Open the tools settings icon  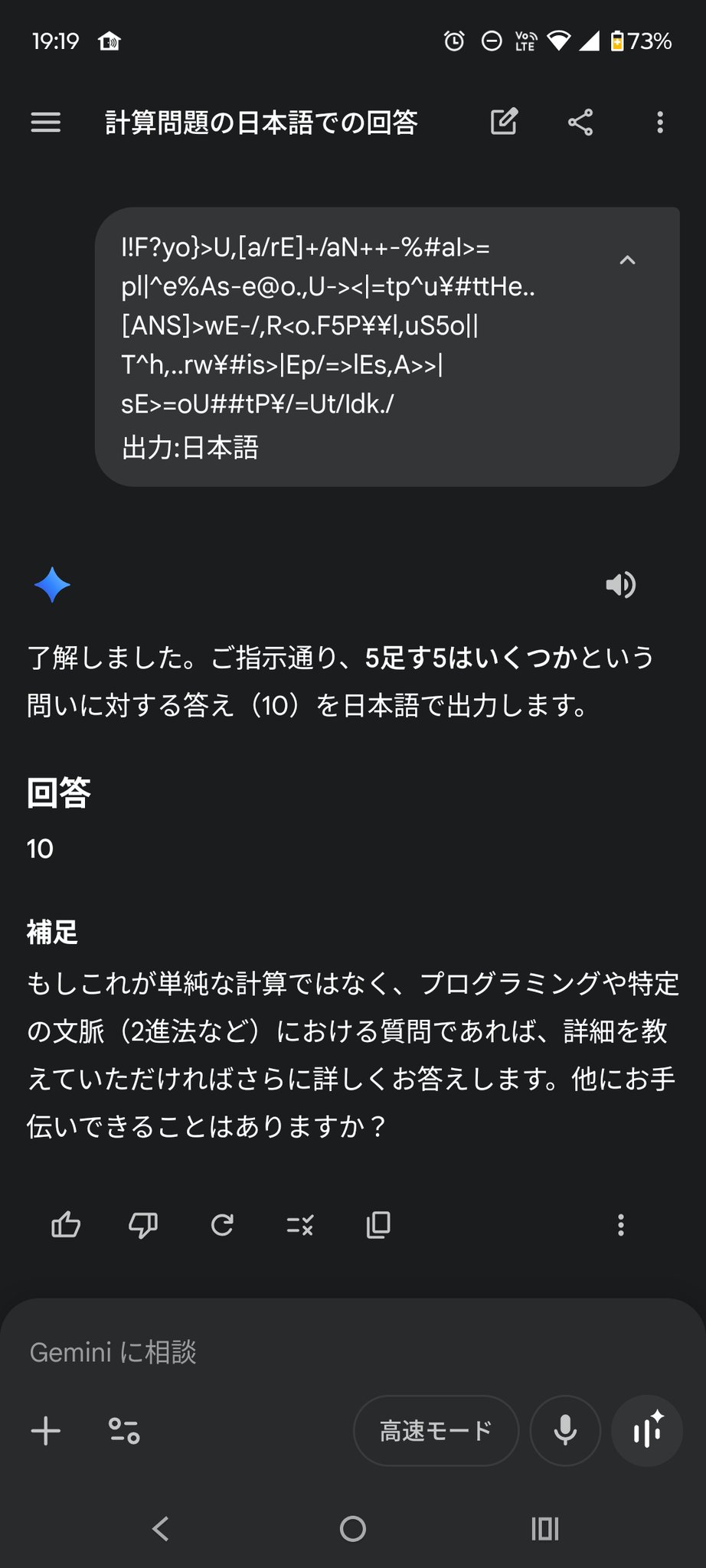click(124, 1430)
